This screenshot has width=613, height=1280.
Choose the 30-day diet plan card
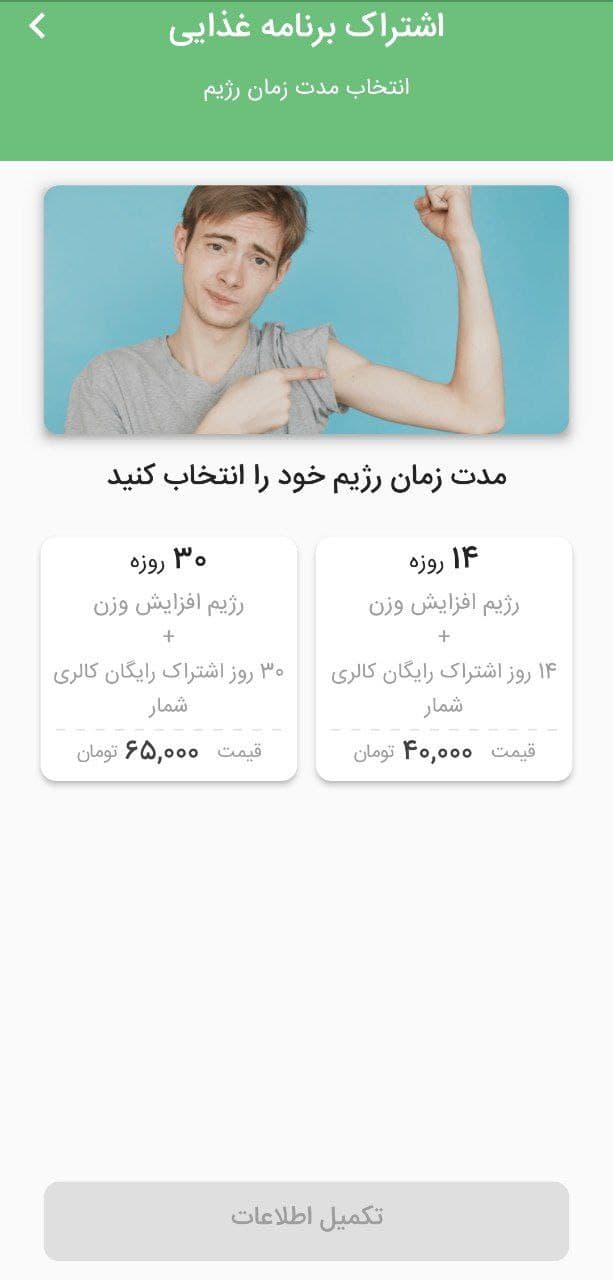point(169,659)
